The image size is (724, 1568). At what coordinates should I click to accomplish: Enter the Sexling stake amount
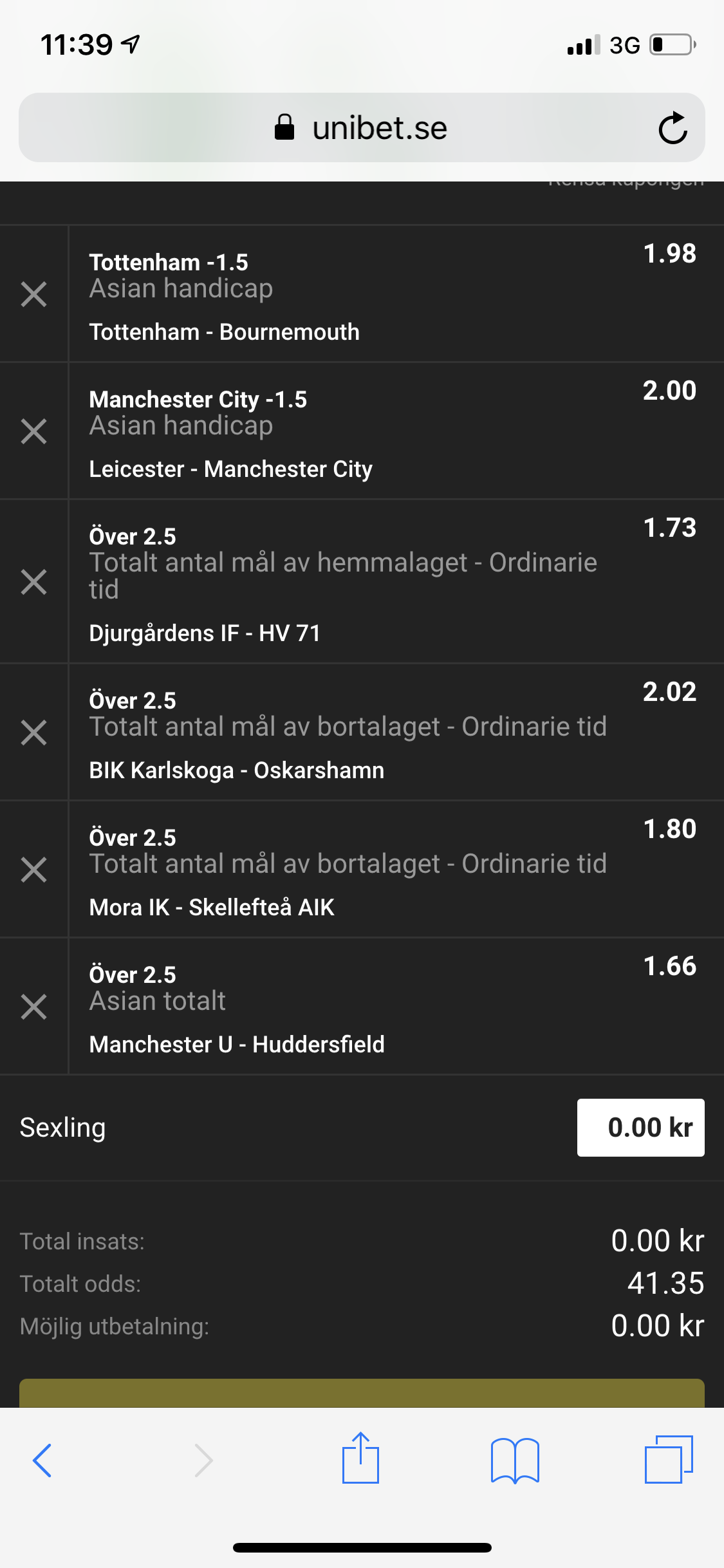tap(640, 1128)
